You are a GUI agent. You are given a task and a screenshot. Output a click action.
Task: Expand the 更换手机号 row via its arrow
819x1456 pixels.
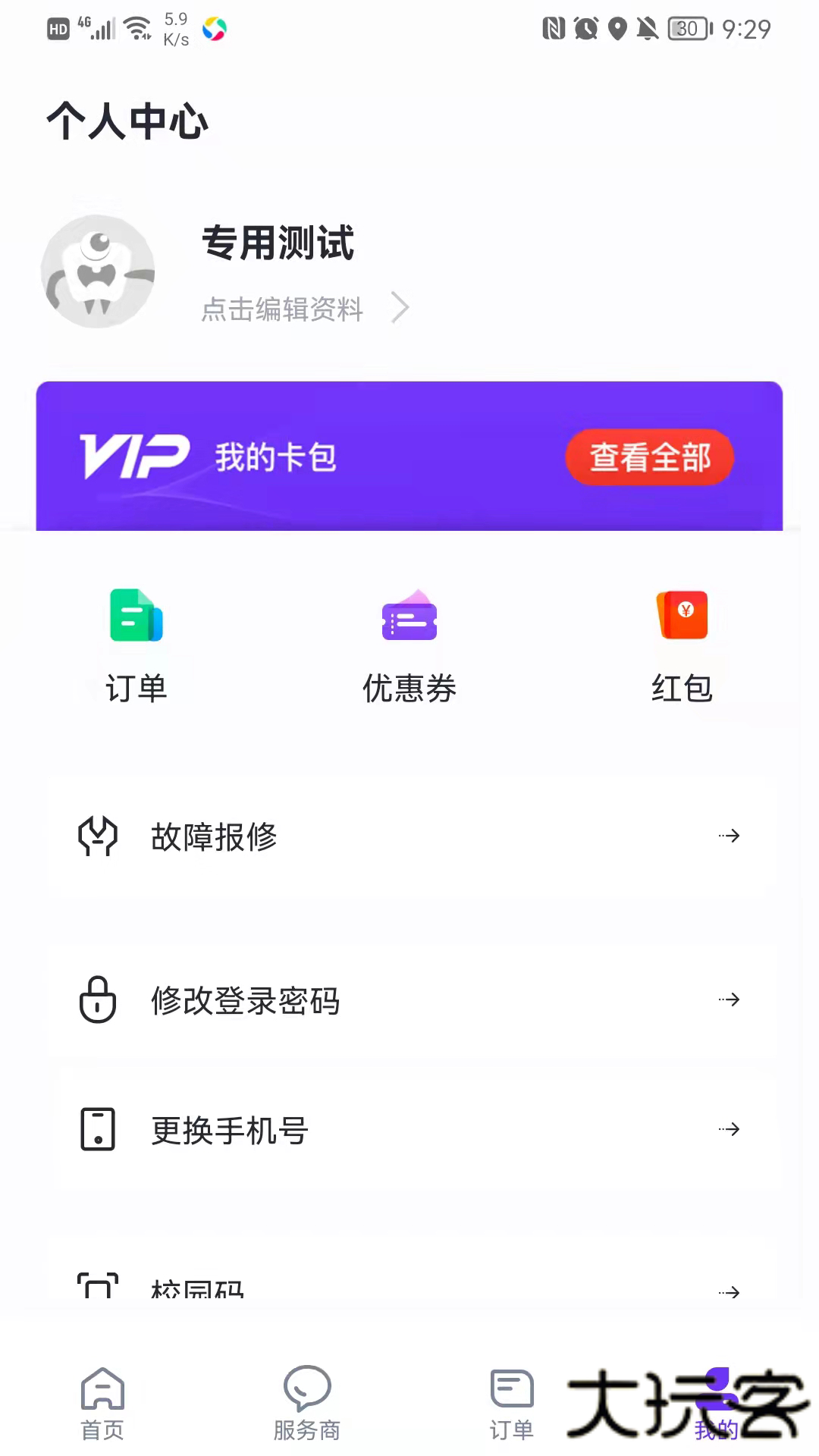[x=728, y=1129]
